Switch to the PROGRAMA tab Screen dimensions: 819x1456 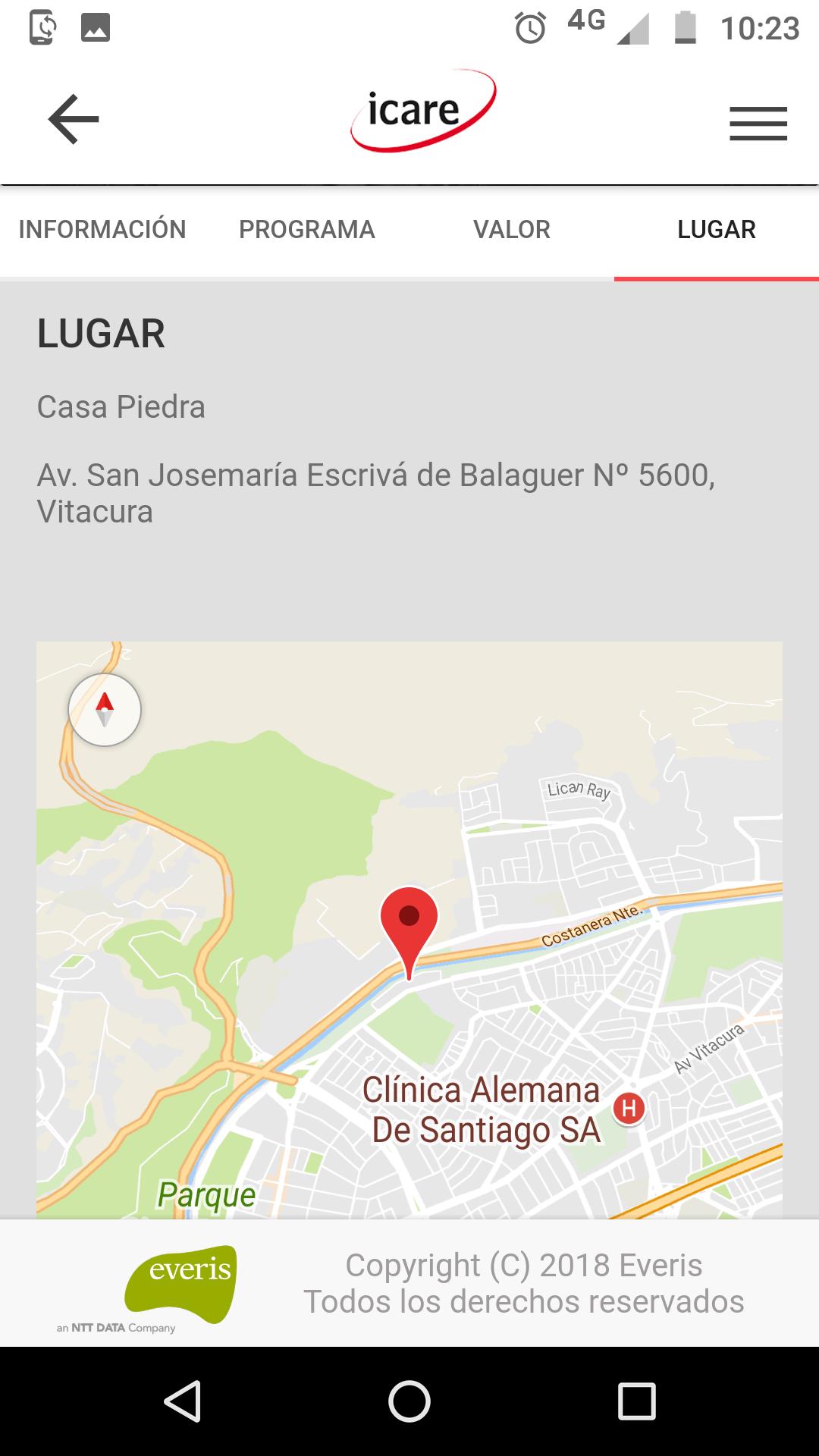306,228
